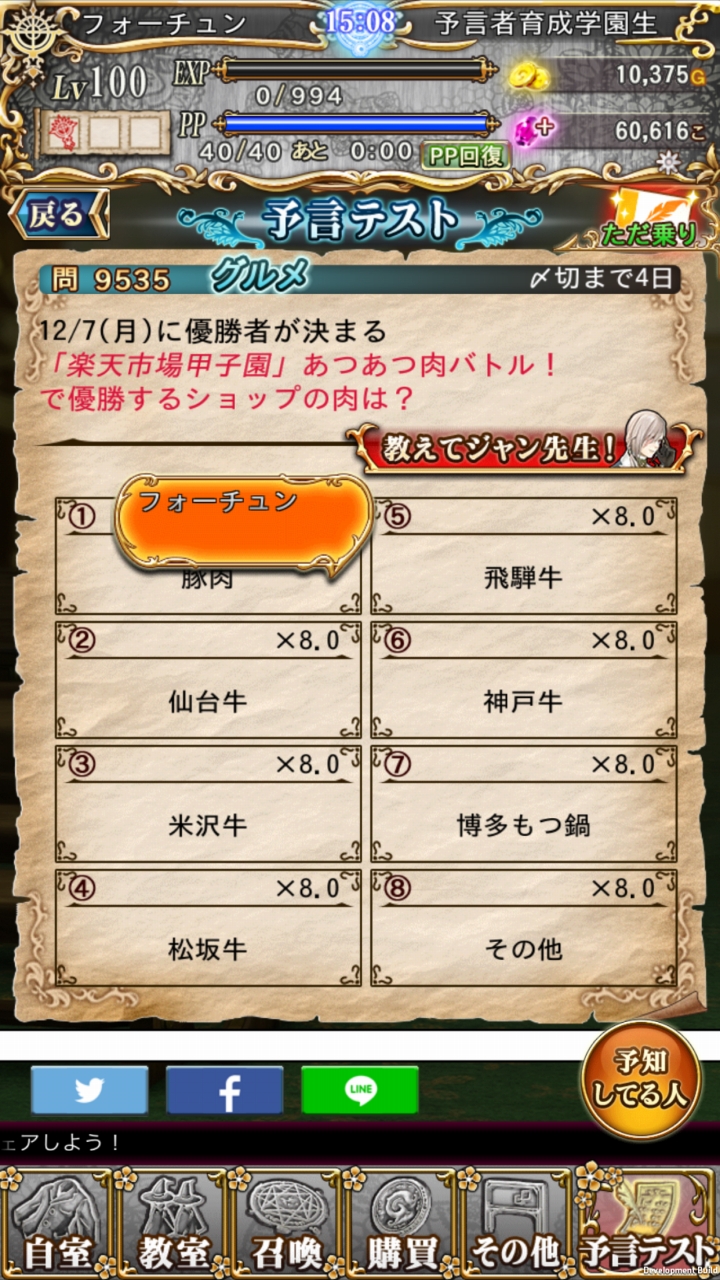
Task: Switch to the 自室 tab
Action: pos(58,1222)
